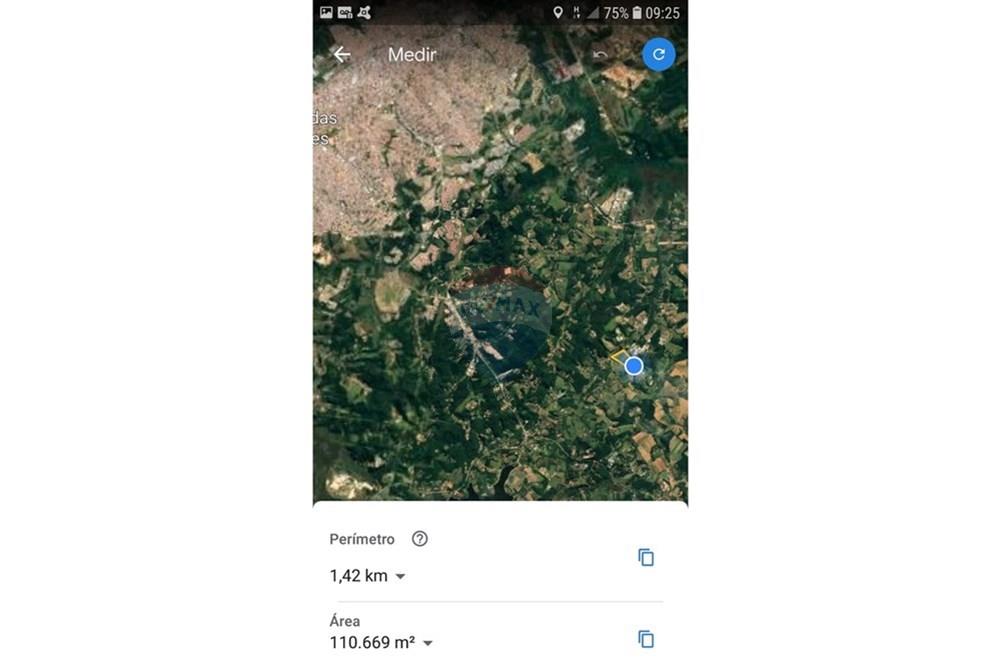Restart the measurement with the blue button
The height and width of the screenshot is (667, 1000).
658,54
